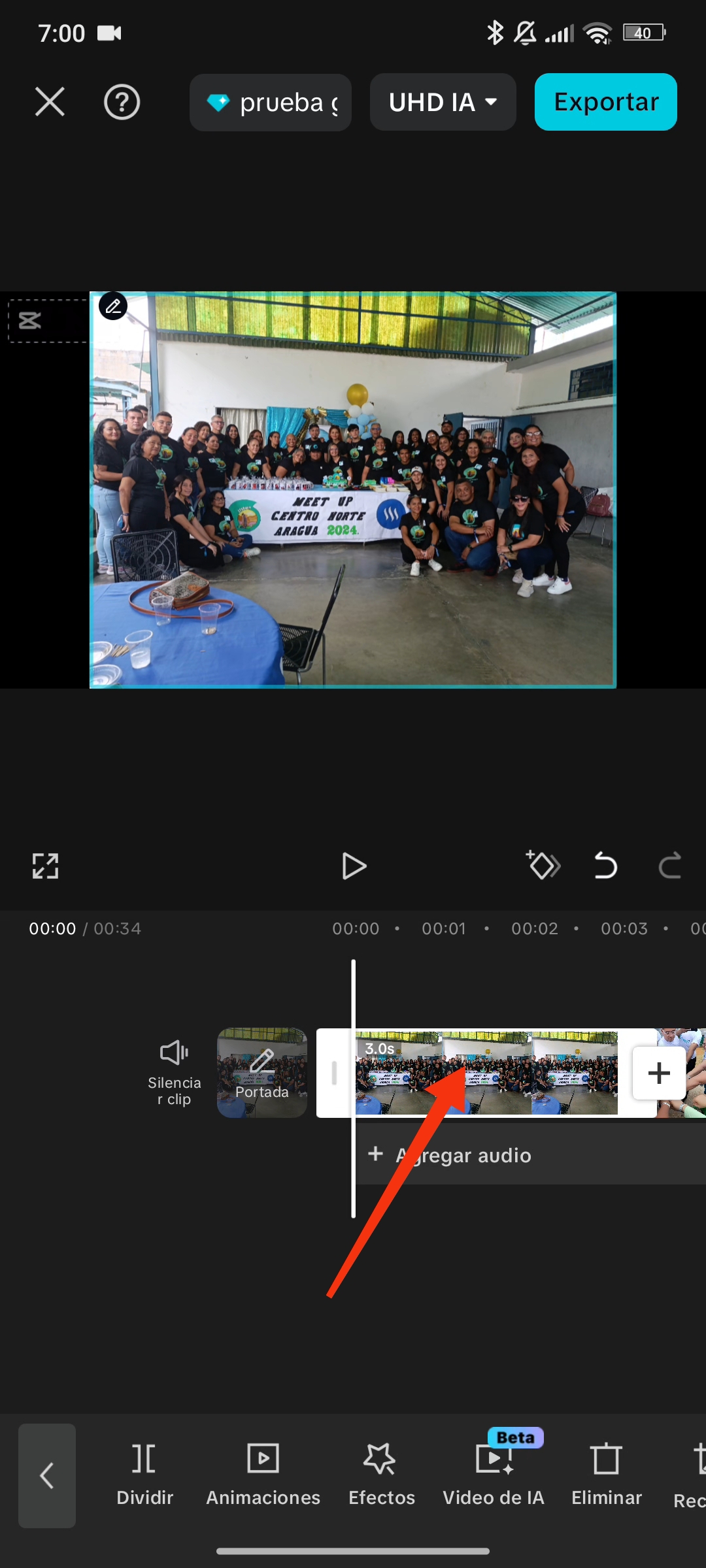Mute clip audio via Silenciar clip

(174, 1073)
